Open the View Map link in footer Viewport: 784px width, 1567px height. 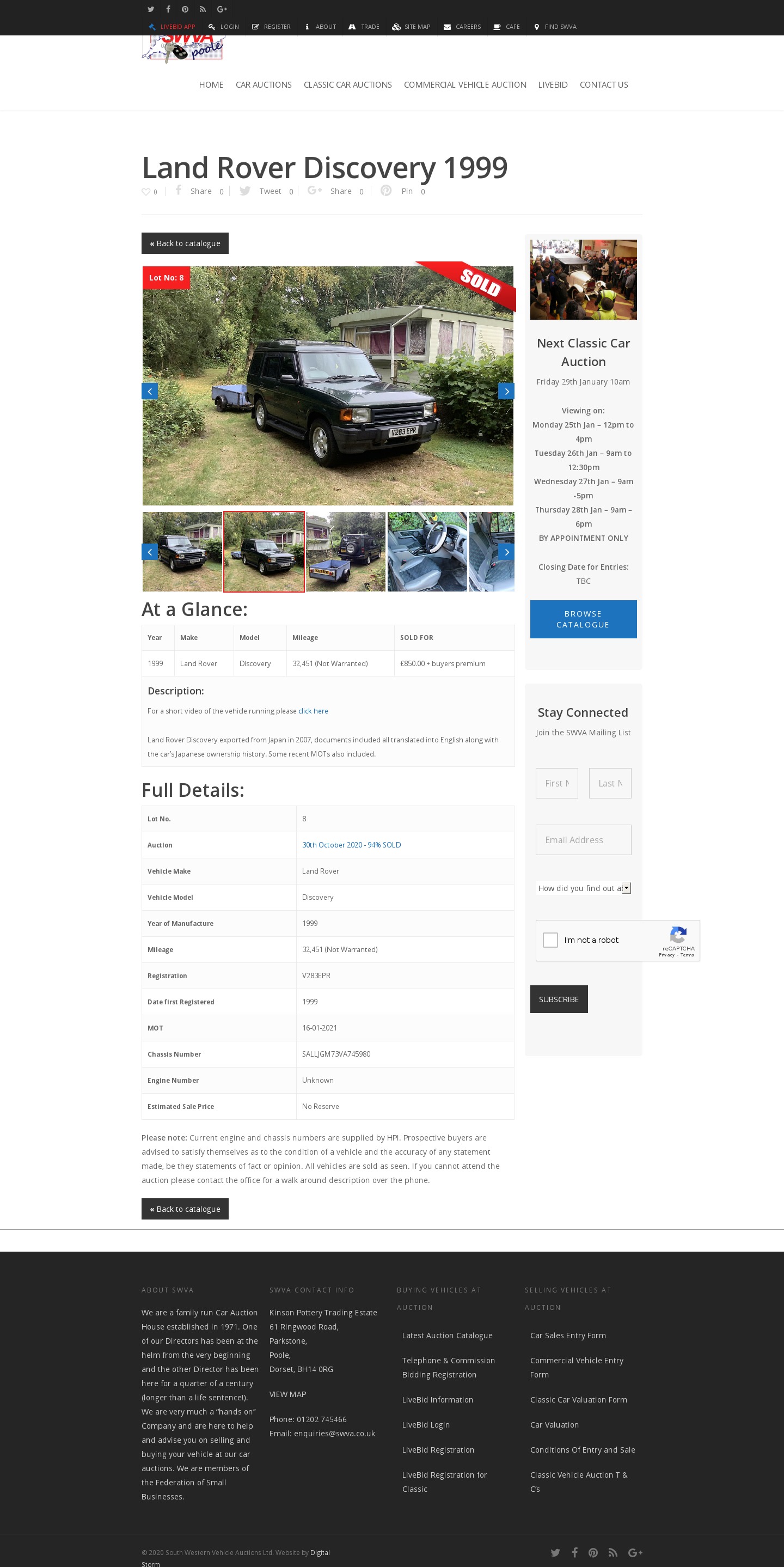click(x=287, y=1394)
